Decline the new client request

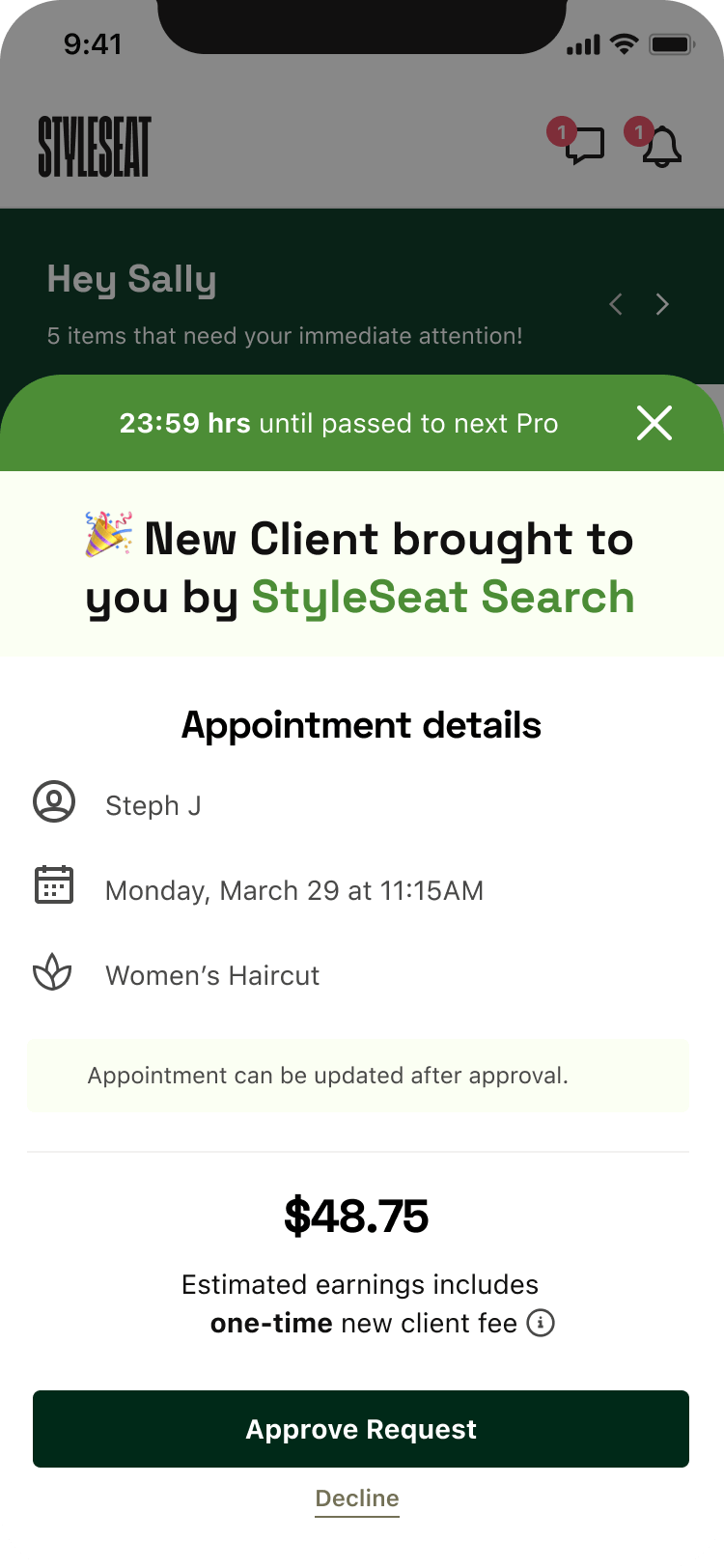pyautogui.click(x=357, y=1498)
